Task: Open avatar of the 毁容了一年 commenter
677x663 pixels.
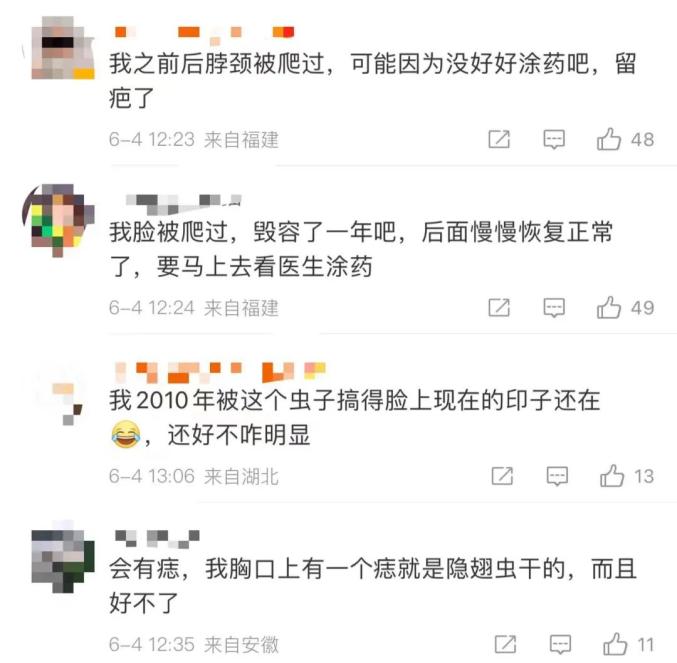Action: pyautogui.click(x=59, y=220)
